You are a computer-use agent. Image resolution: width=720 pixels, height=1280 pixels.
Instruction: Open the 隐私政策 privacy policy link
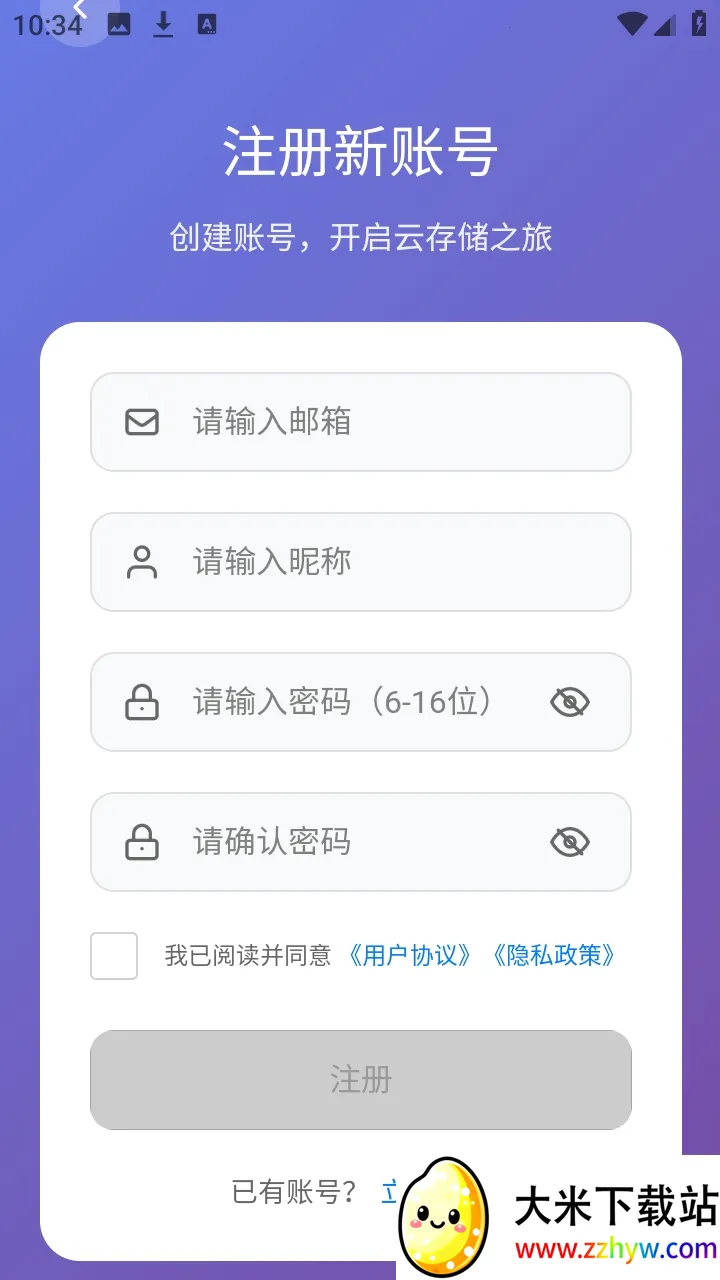(x=557, y=956)
